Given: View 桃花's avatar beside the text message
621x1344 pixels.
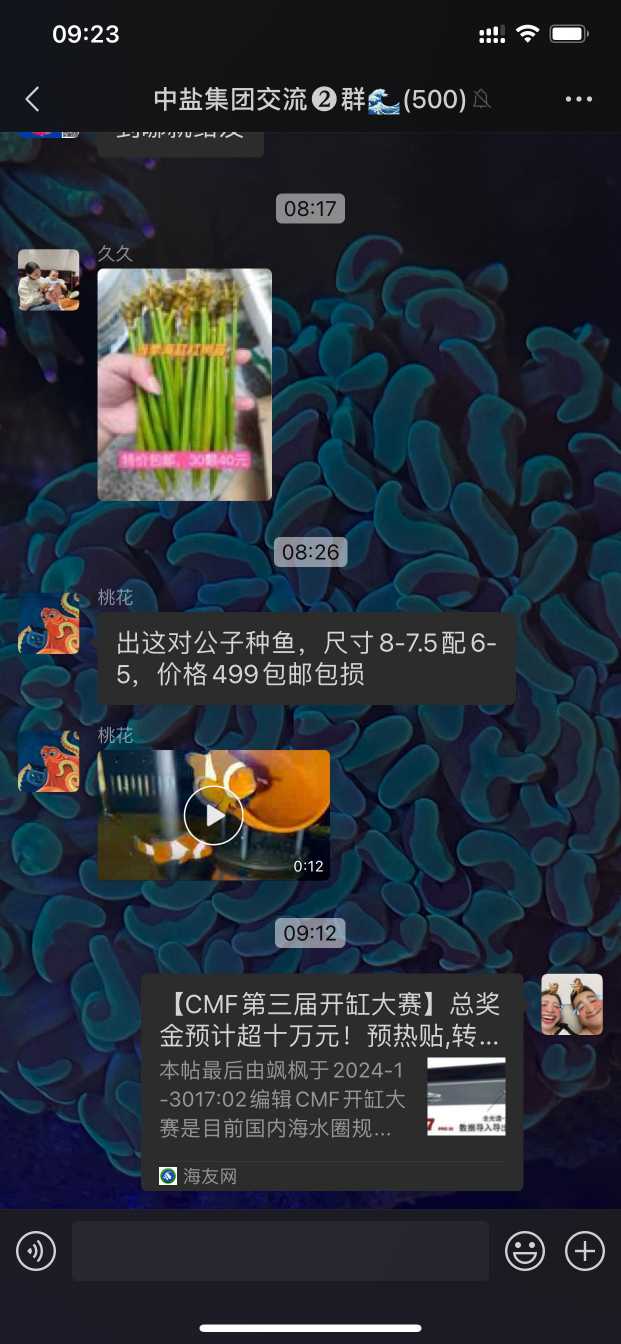Looking at the screenshot, I should (48, 624).
